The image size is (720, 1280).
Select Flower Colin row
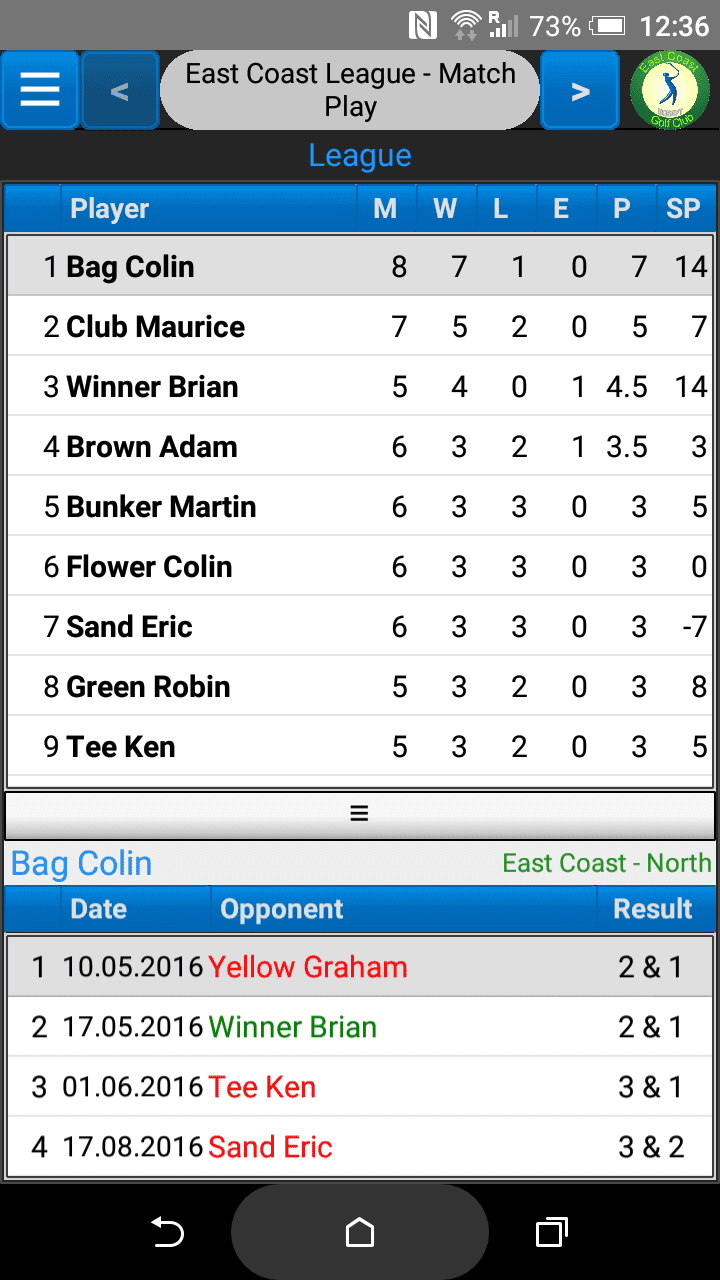(x=360, y=567)
